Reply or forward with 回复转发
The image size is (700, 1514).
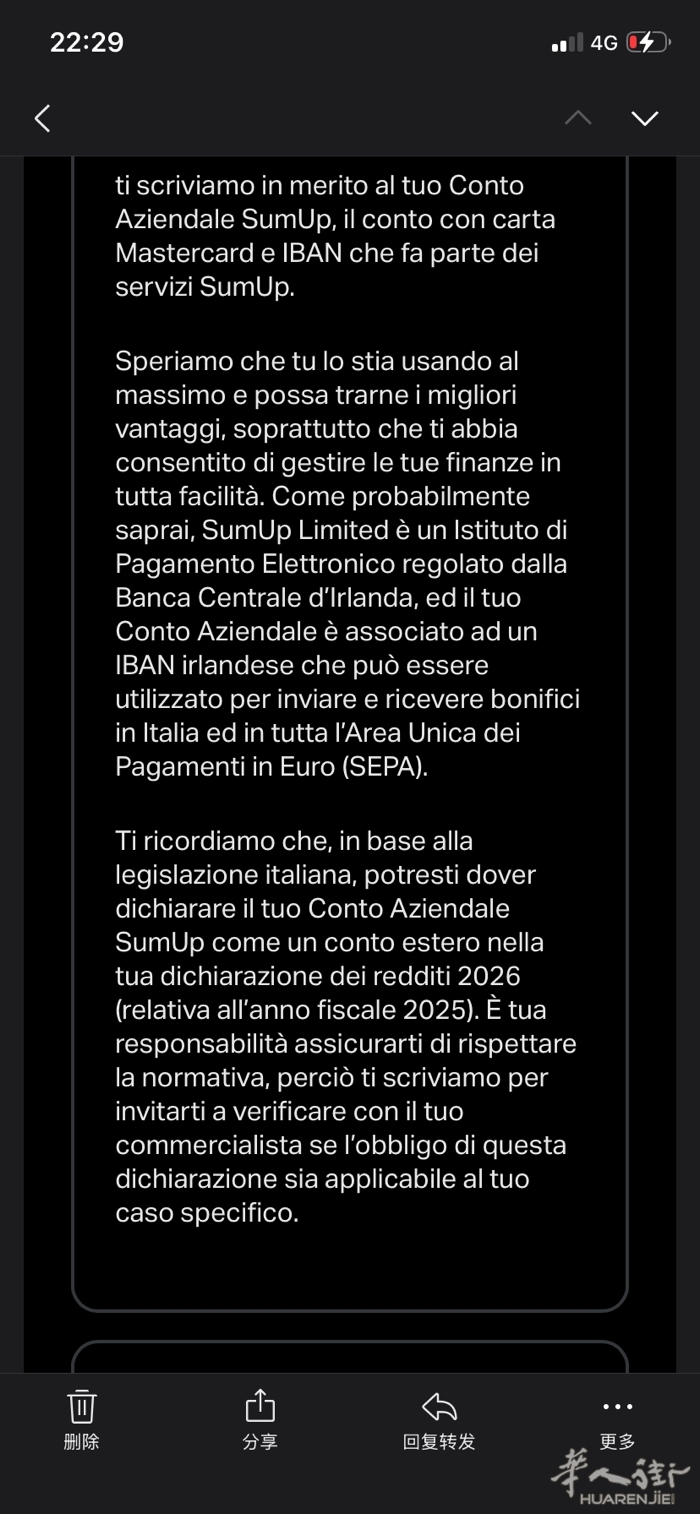click(439, 1418)
